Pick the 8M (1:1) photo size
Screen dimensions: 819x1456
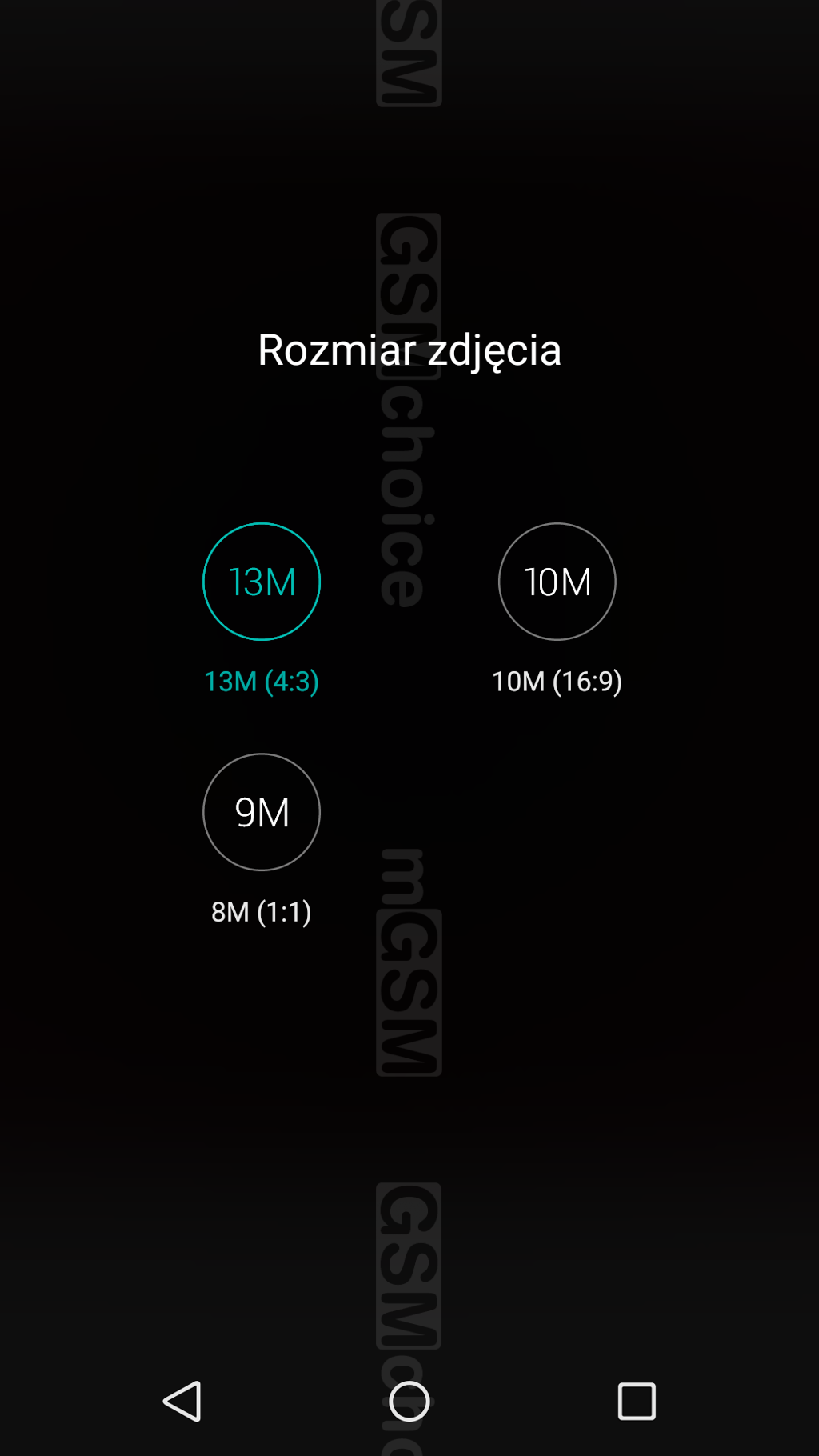click(262, 812)
